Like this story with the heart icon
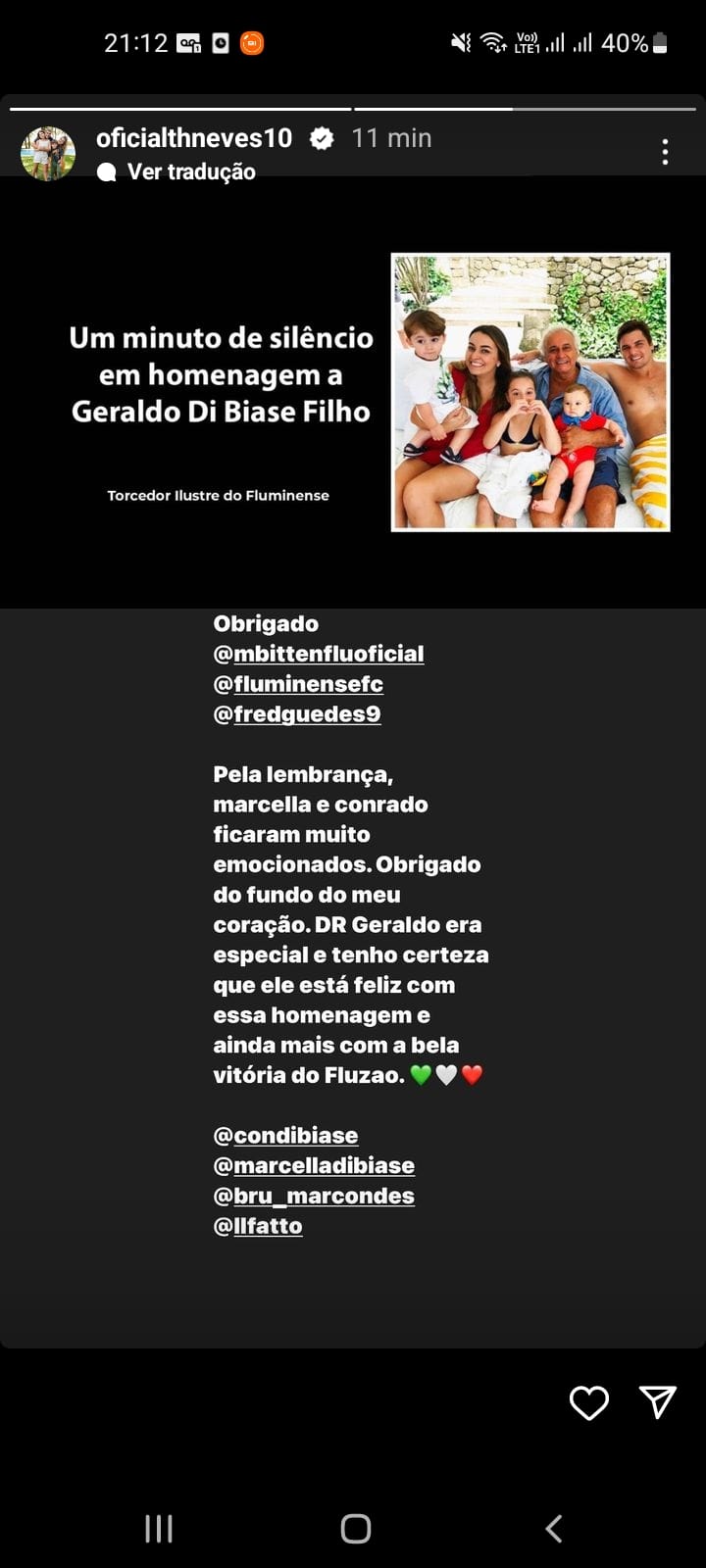Image resolution: width=706 pixels, height=1568 pixels. click(589, 1402)
